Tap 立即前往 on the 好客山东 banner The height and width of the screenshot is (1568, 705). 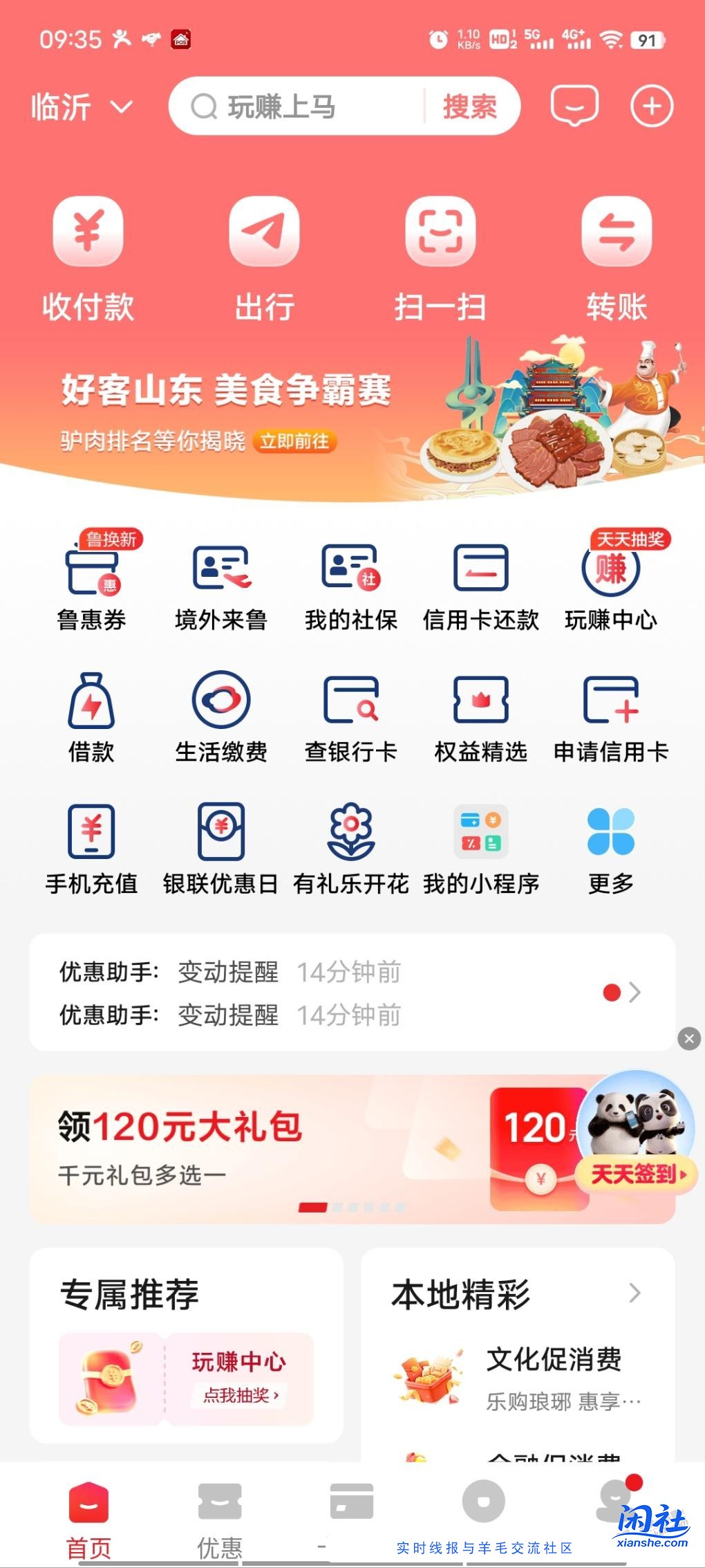pyautogui.click(x=295, y=441)
